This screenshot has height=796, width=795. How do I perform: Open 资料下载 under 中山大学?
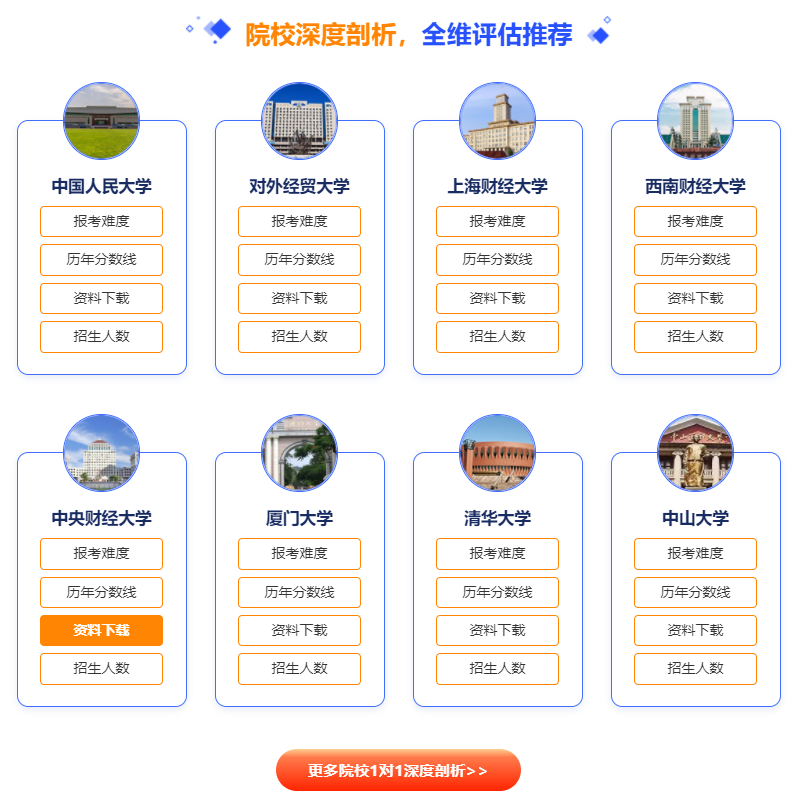click(x=695, y=630)
